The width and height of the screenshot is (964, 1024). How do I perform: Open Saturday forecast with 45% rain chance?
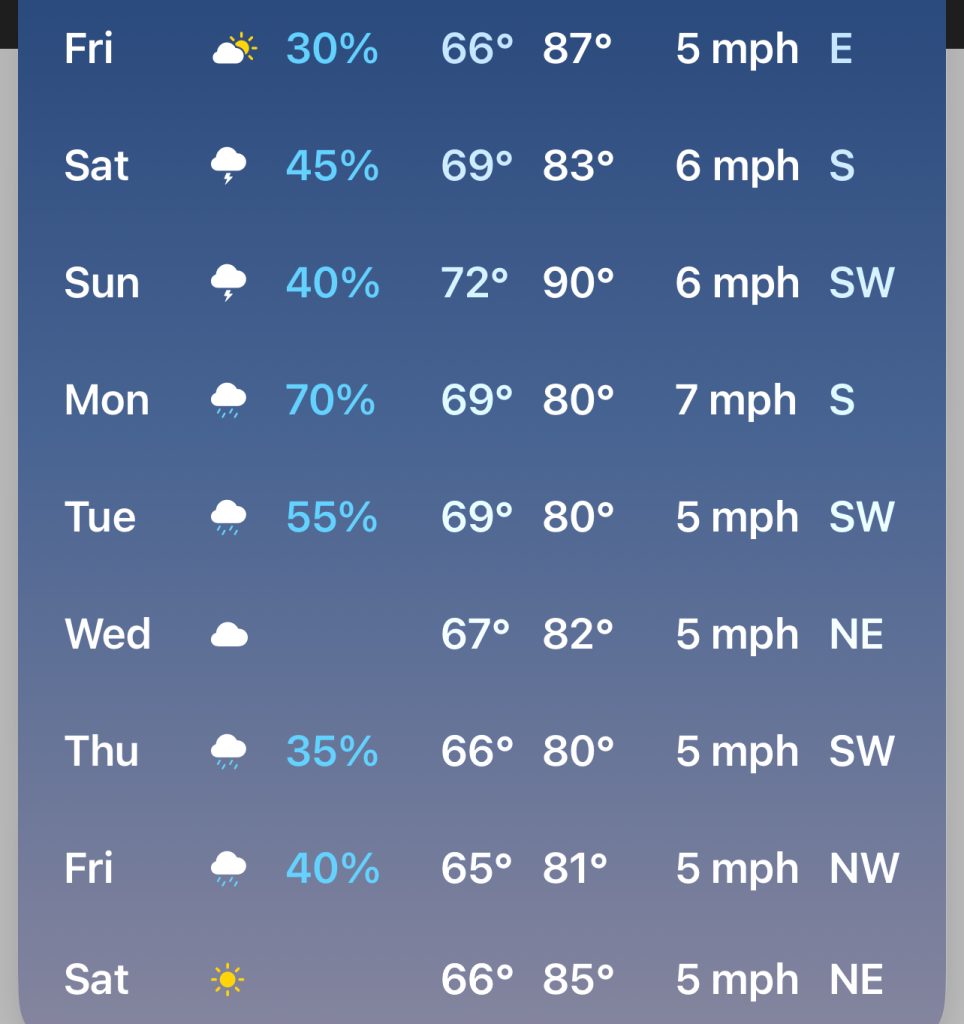tap(480, 165)
